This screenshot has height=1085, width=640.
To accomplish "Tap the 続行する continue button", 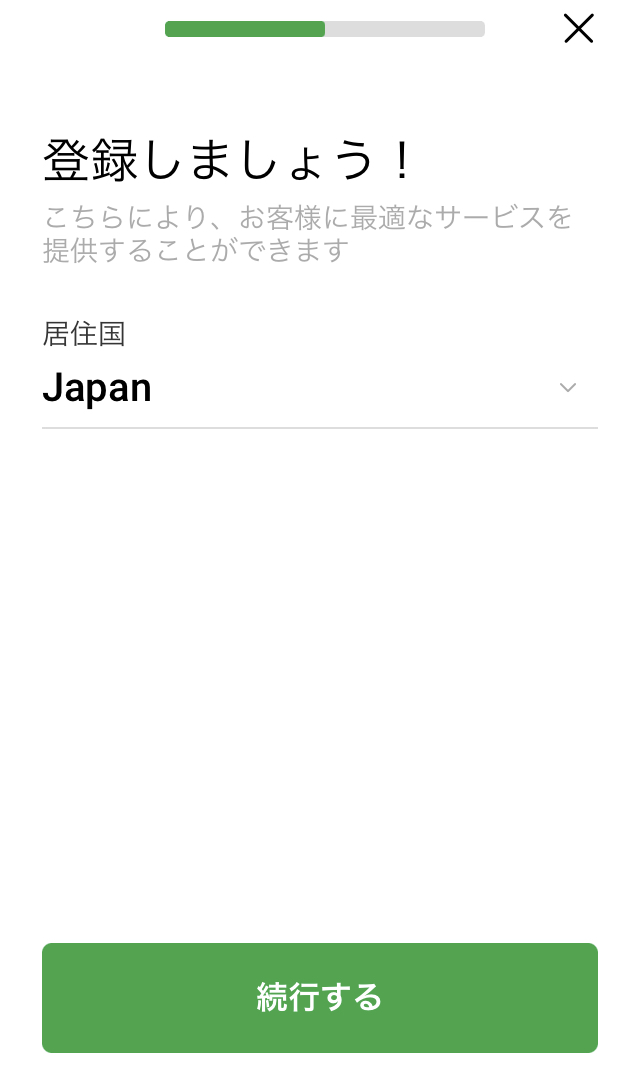I will tap(320, 997).
